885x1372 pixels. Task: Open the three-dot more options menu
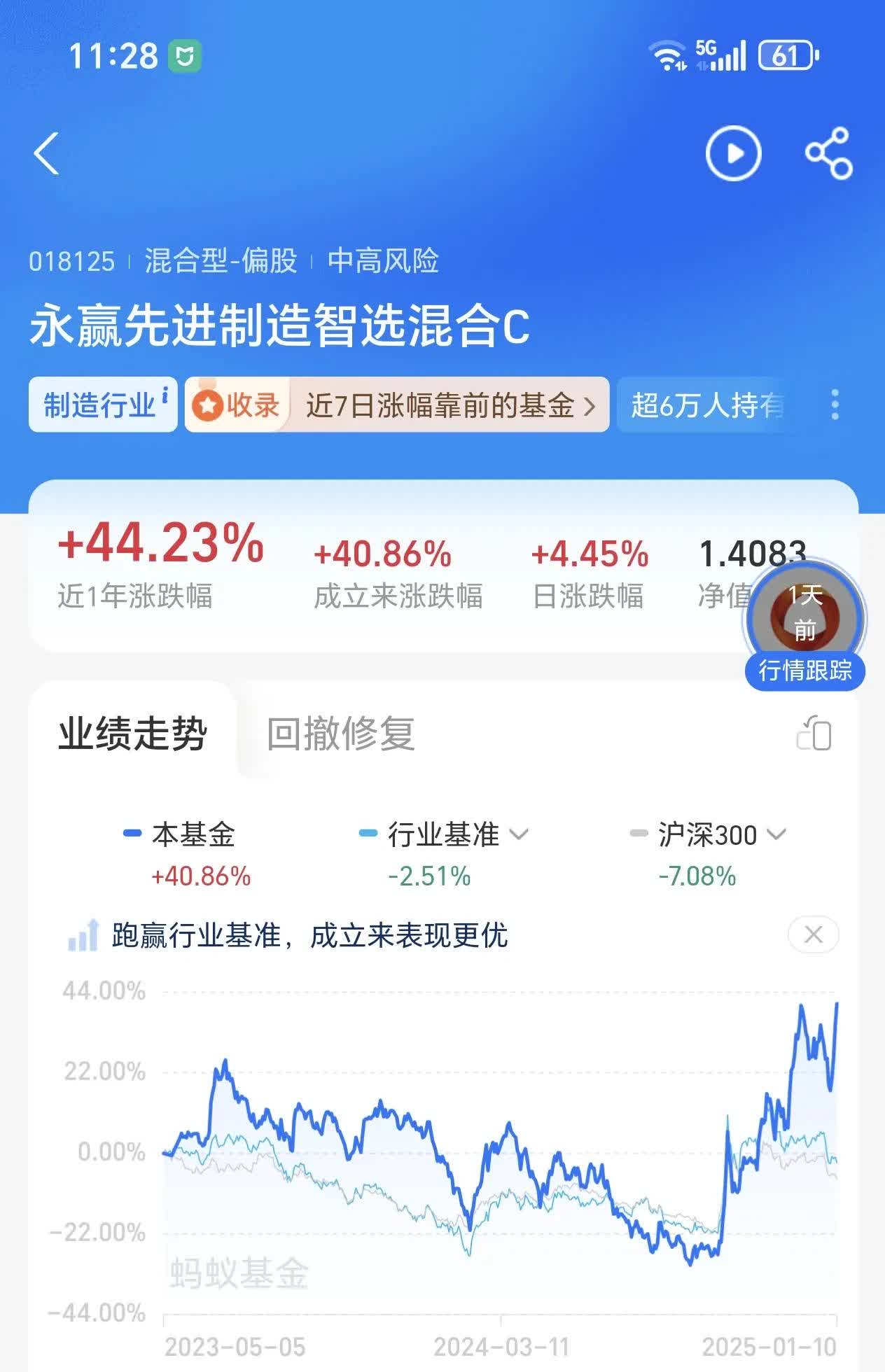(833, 405)
